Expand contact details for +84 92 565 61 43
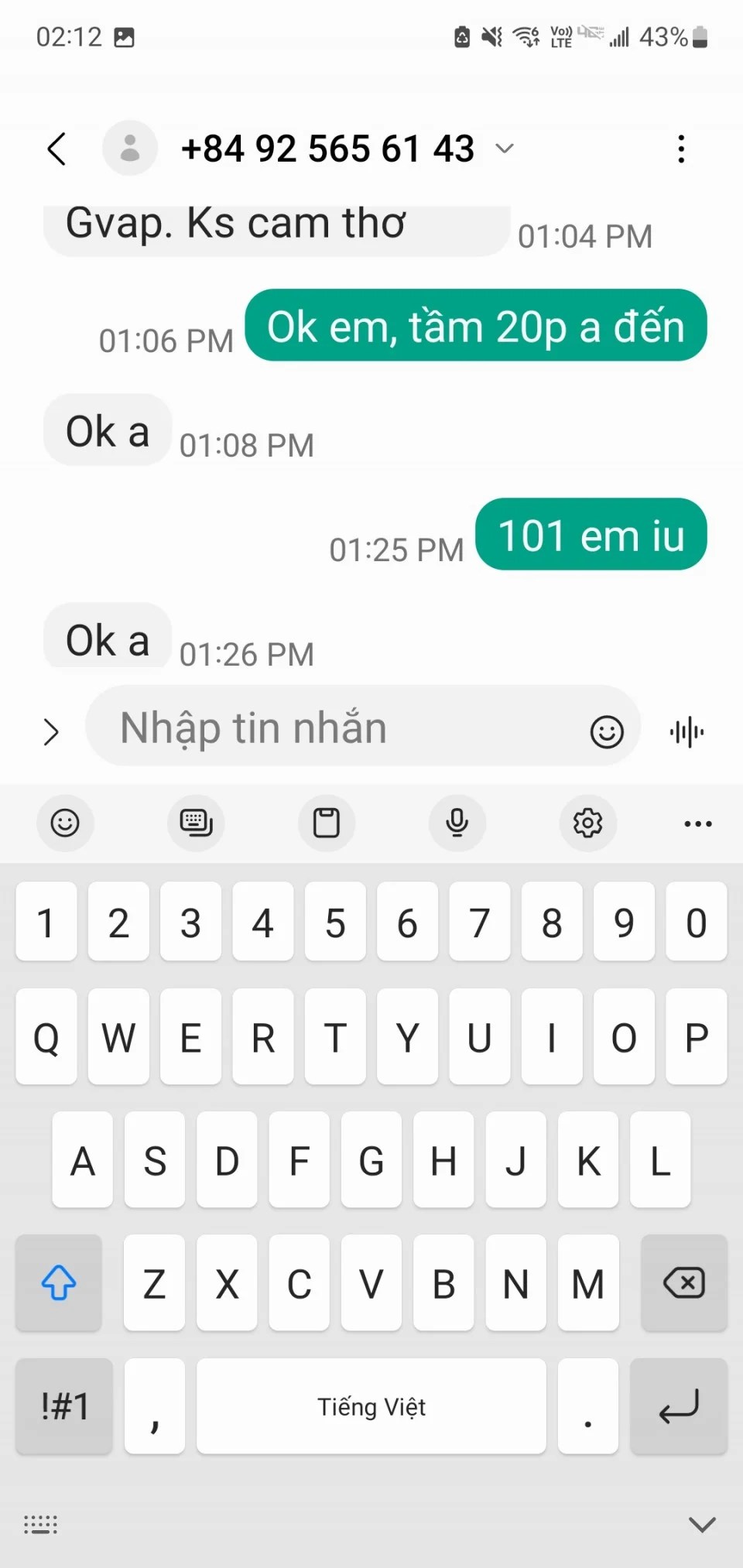Viewport: 743px width, 1568px height. coord(505,149)
